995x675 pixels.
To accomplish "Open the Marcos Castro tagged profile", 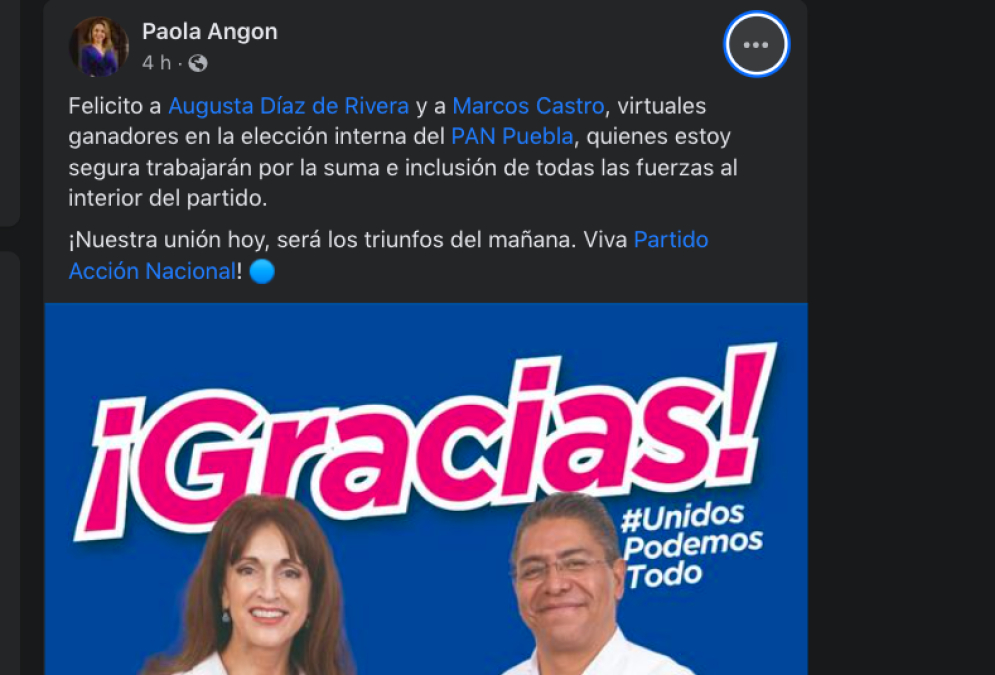I will pyautogui.click(x=528, y=106).
